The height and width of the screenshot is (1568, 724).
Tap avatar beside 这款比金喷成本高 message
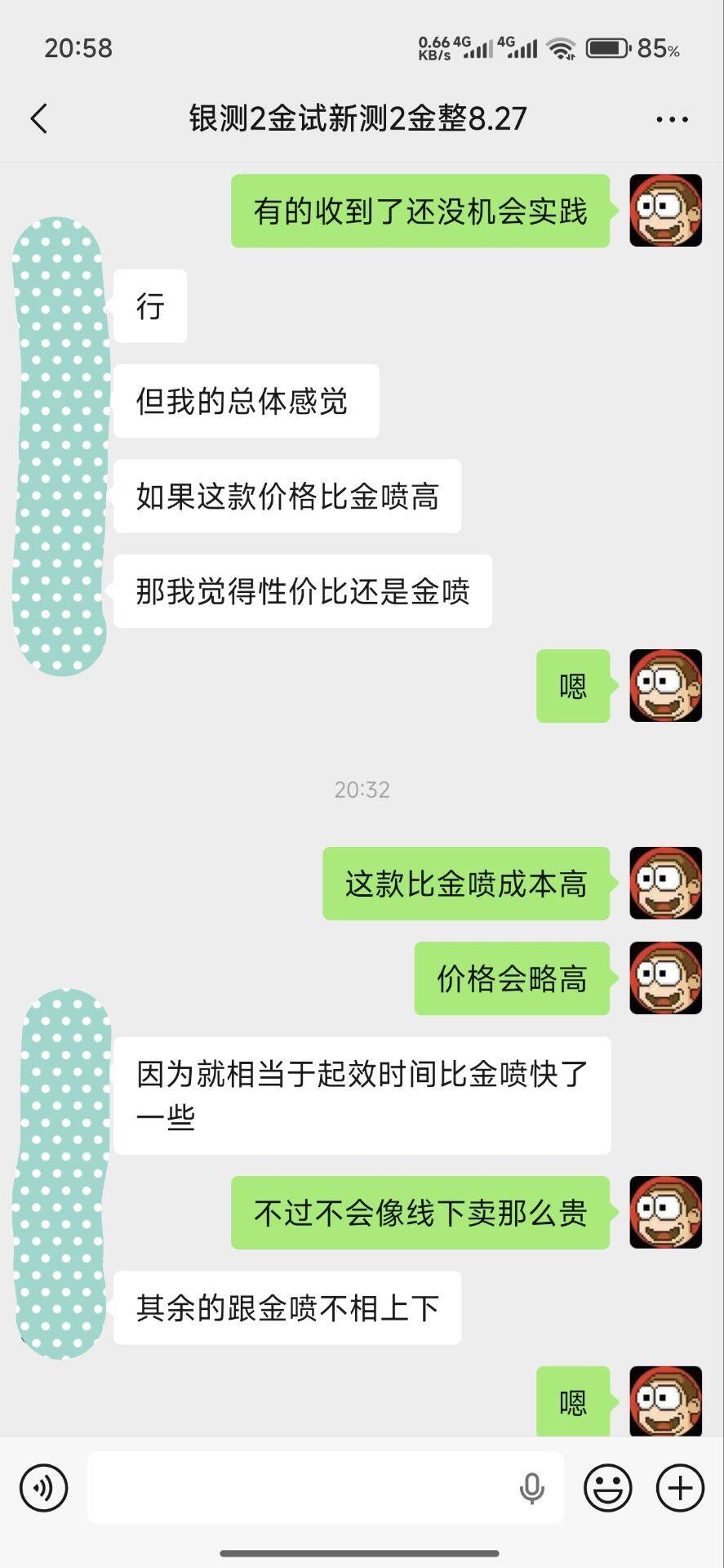(665, 884)
